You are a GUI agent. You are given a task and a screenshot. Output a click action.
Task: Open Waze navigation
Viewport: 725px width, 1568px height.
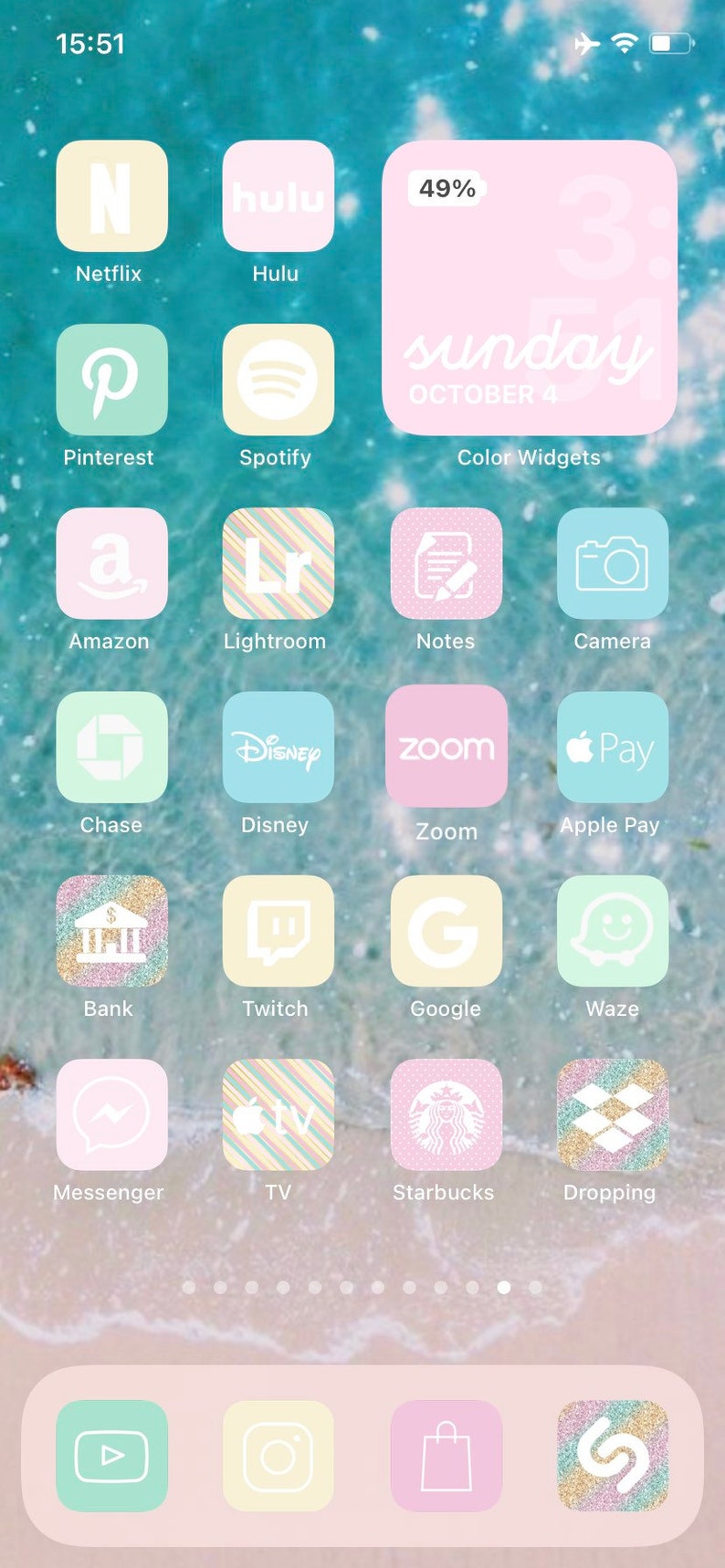pyautogui.click(x=613, y=931)
